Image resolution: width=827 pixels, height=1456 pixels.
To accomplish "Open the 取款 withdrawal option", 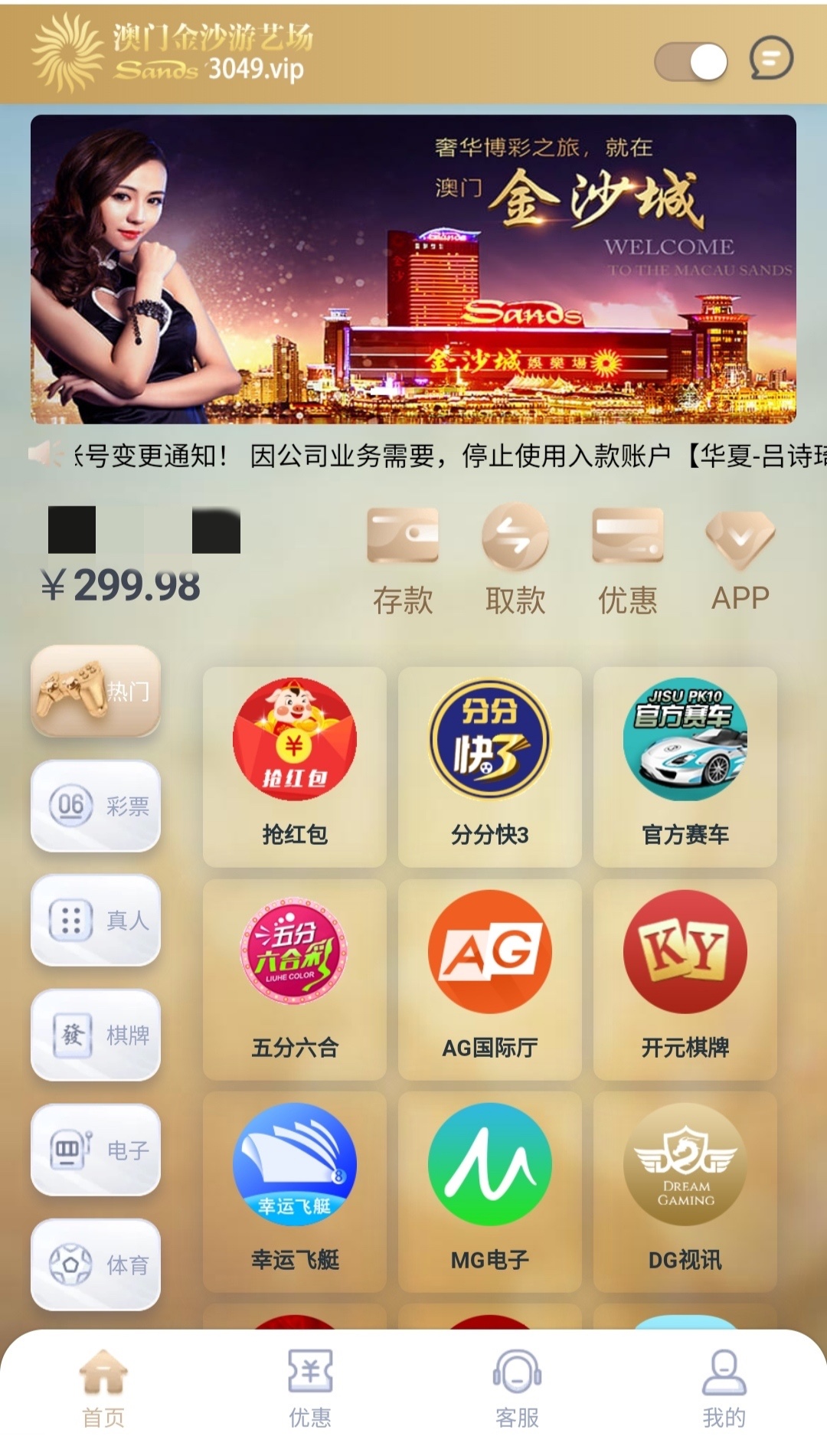I will coord(515,561).
